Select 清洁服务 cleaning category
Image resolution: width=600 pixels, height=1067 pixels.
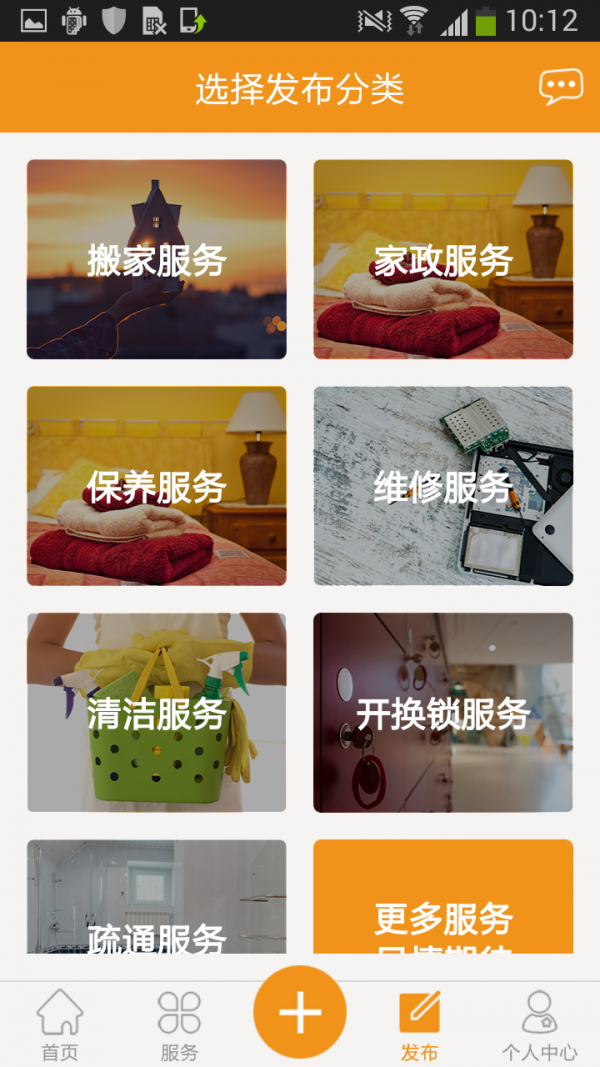point(157,712)
